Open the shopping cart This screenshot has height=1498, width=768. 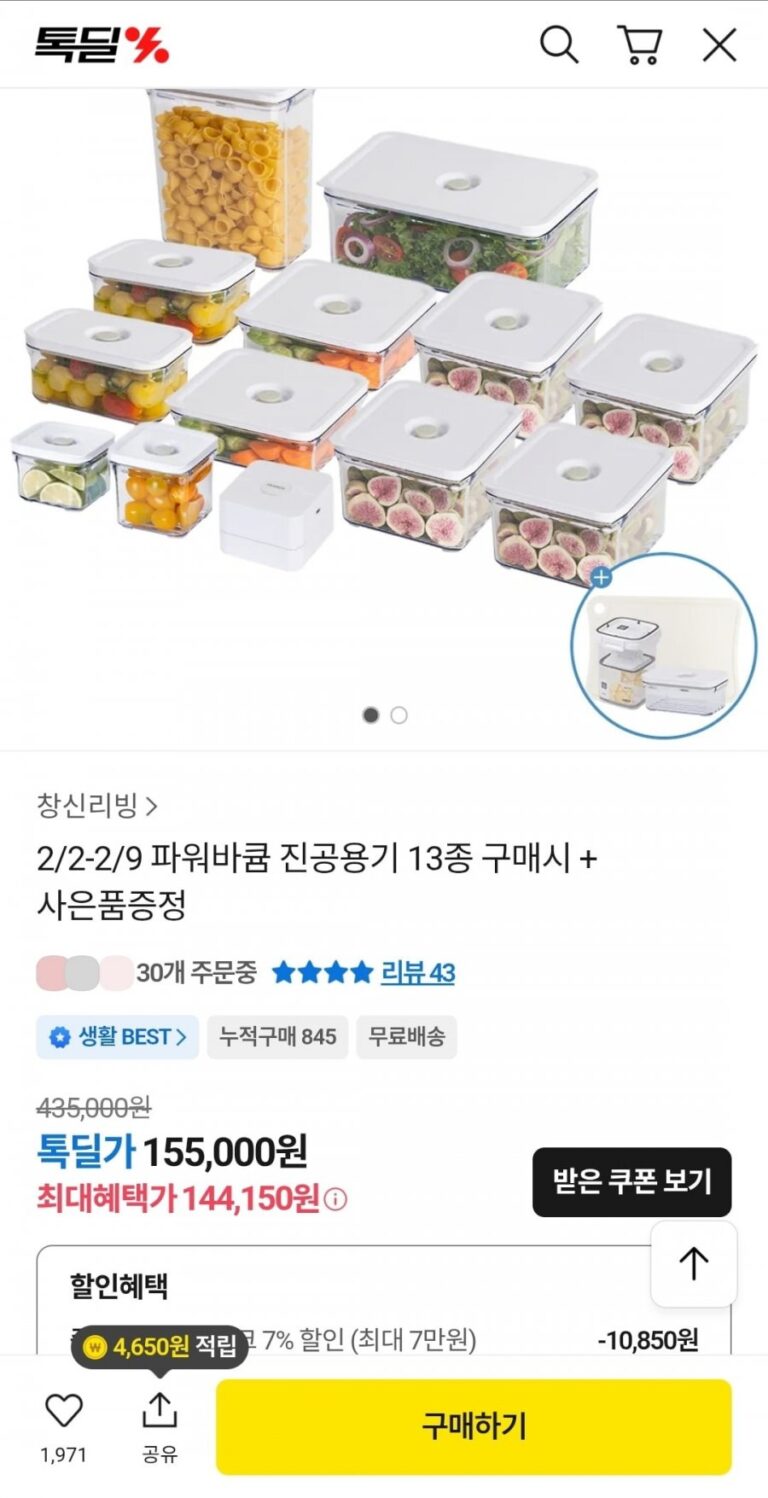639,45
